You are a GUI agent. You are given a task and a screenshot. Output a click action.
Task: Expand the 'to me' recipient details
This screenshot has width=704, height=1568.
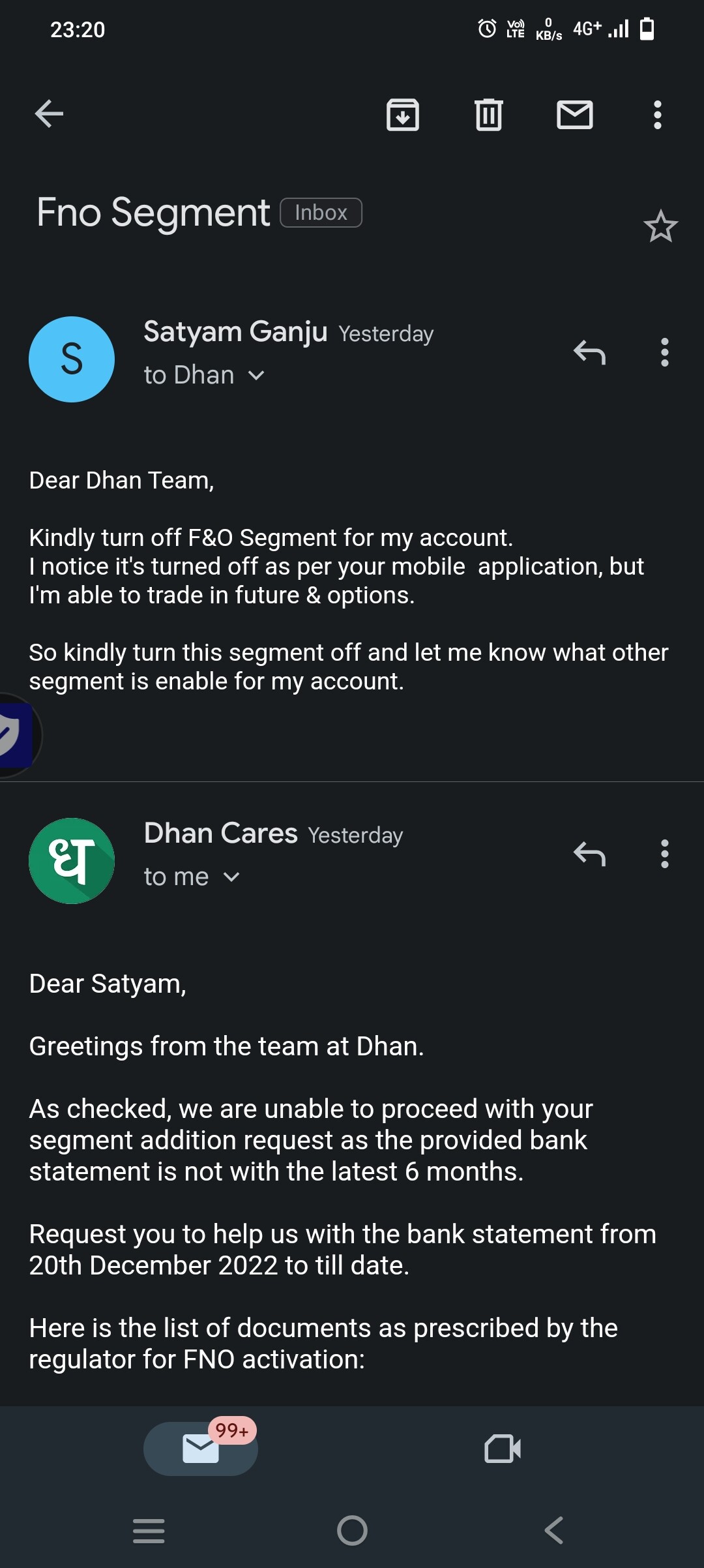click(192, 877)
